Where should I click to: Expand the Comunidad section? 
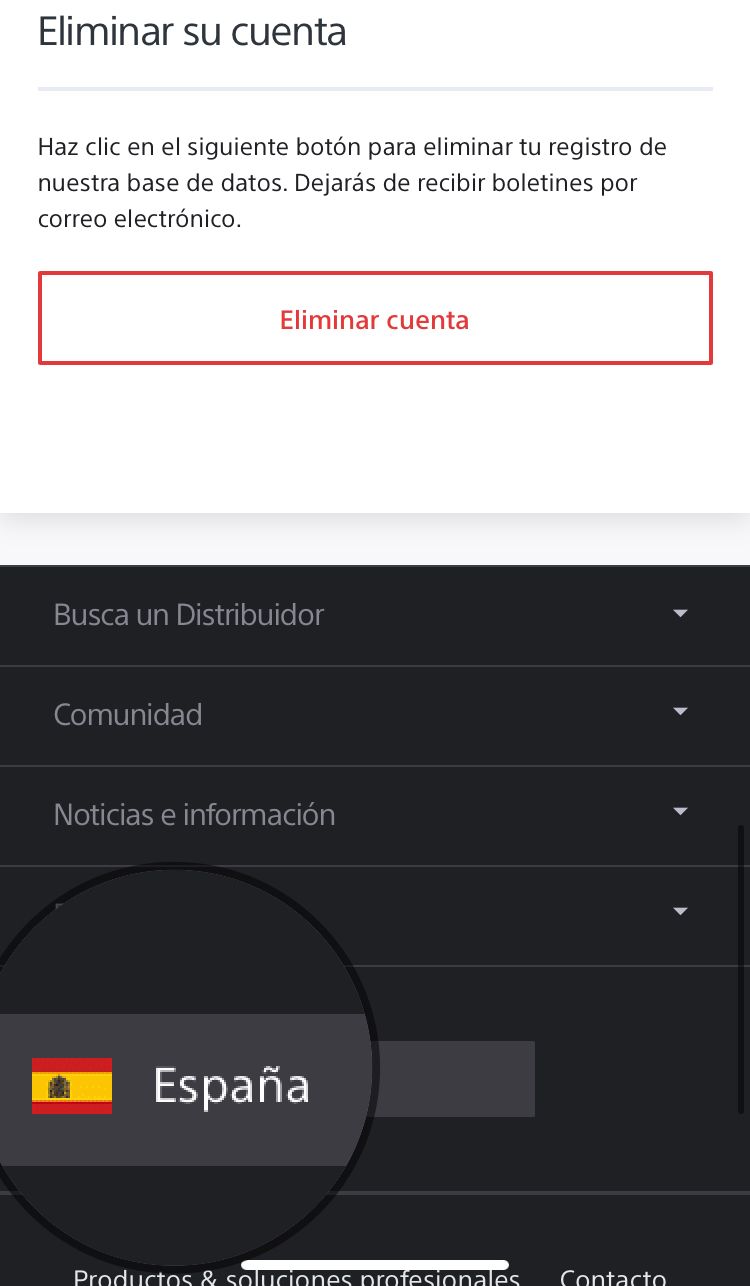pos(374,714)
